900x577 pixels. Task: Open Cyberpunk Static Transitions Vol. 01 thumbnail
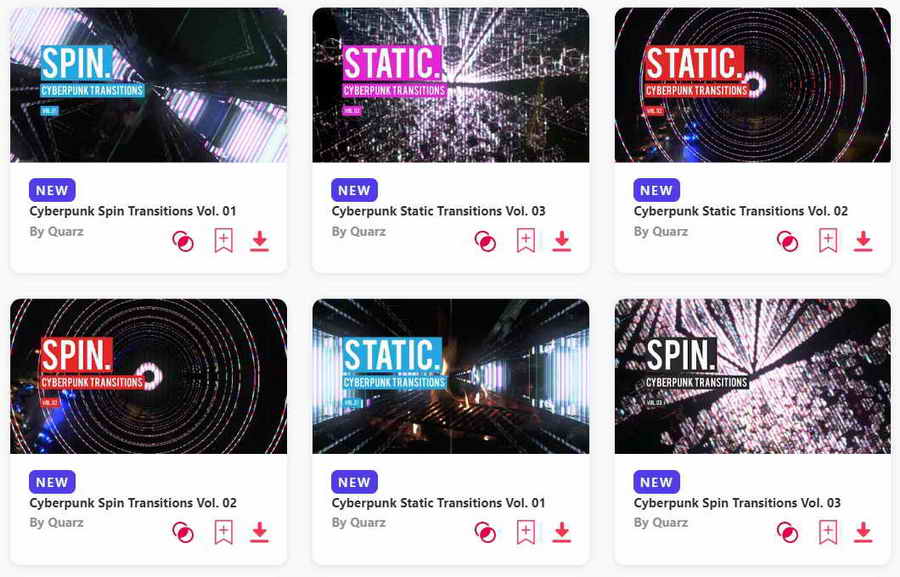pos(450,376)
